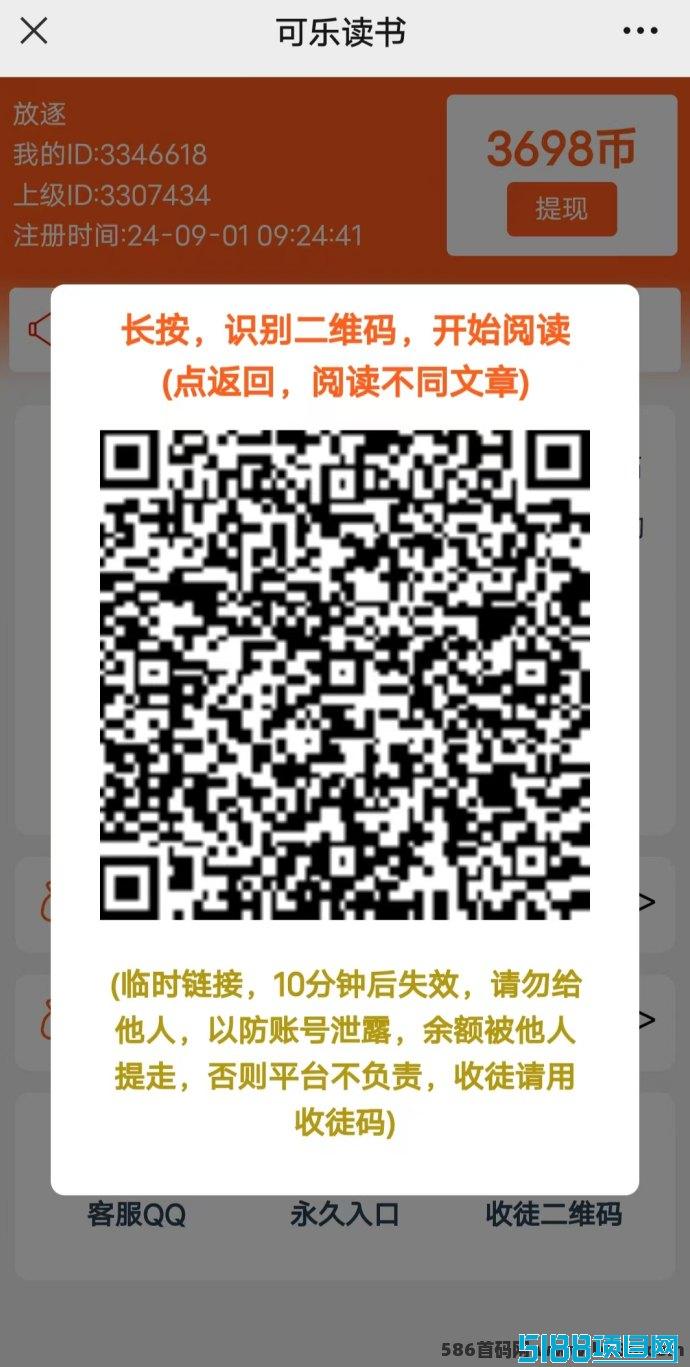Open the 永久入口 permanent entry
The height and width of the screenshot is (1367, 690).
click(345, 1214)
